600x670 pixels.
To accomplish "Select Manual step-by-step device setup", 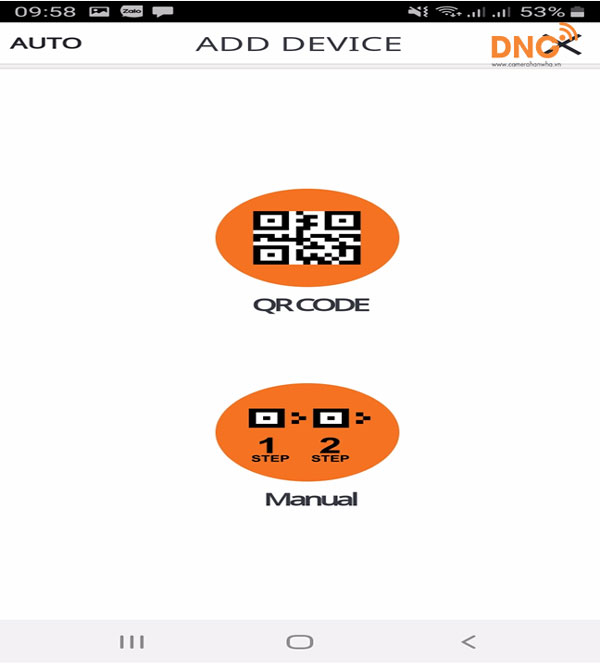I will [x=307, y=432].
